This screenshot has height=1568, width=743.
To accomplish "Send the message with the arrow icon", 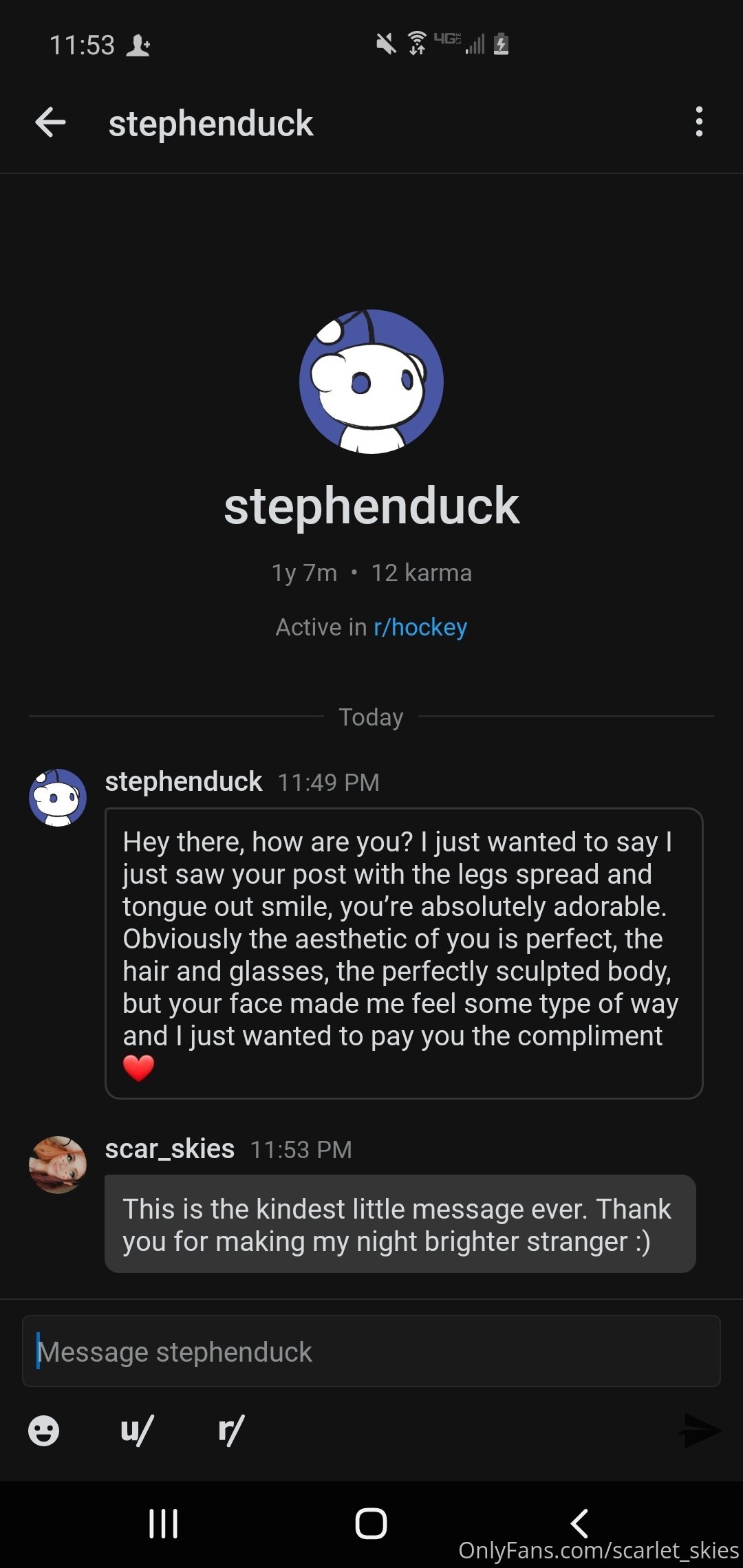I will click(699, 1430).
